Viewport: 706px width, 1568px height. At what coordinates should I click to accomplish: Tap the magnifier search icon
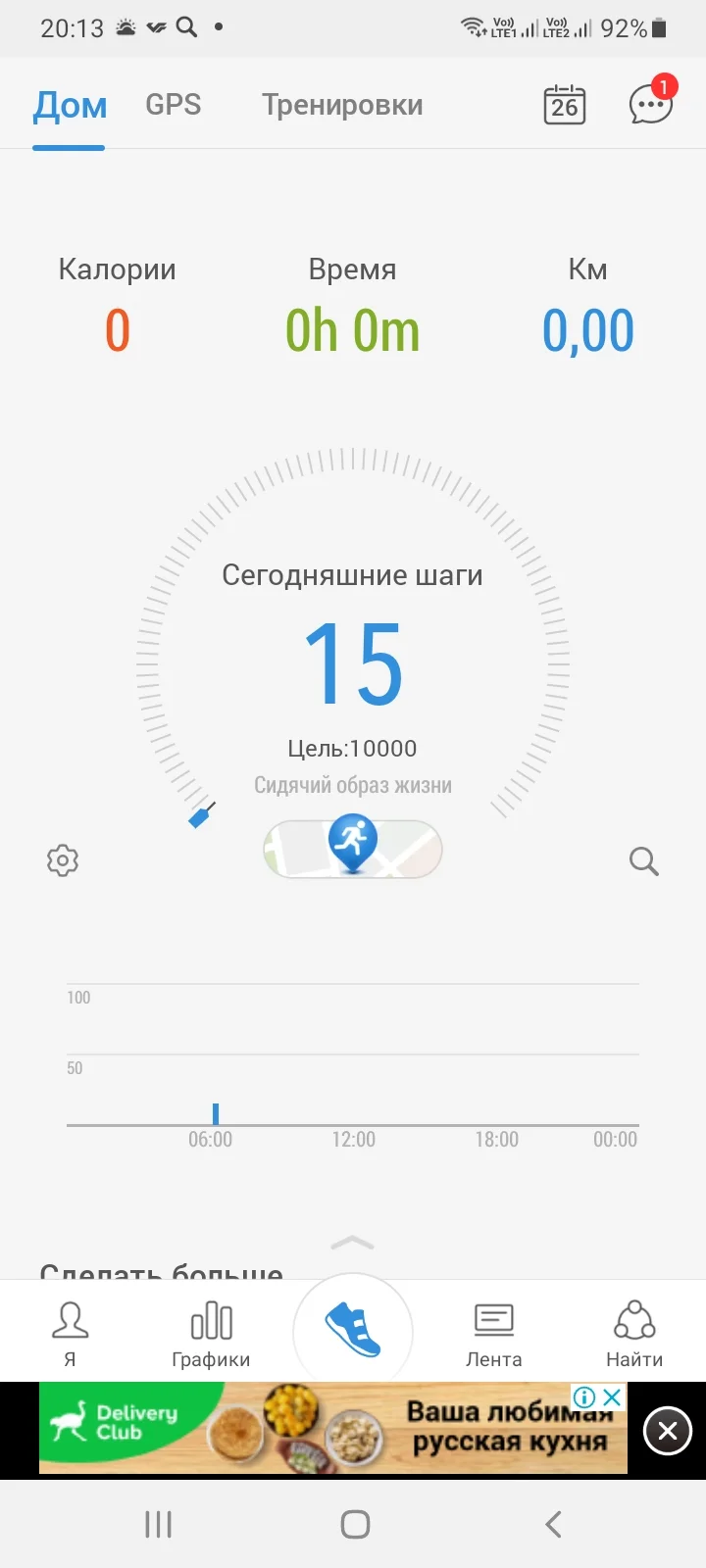(643, 861)
